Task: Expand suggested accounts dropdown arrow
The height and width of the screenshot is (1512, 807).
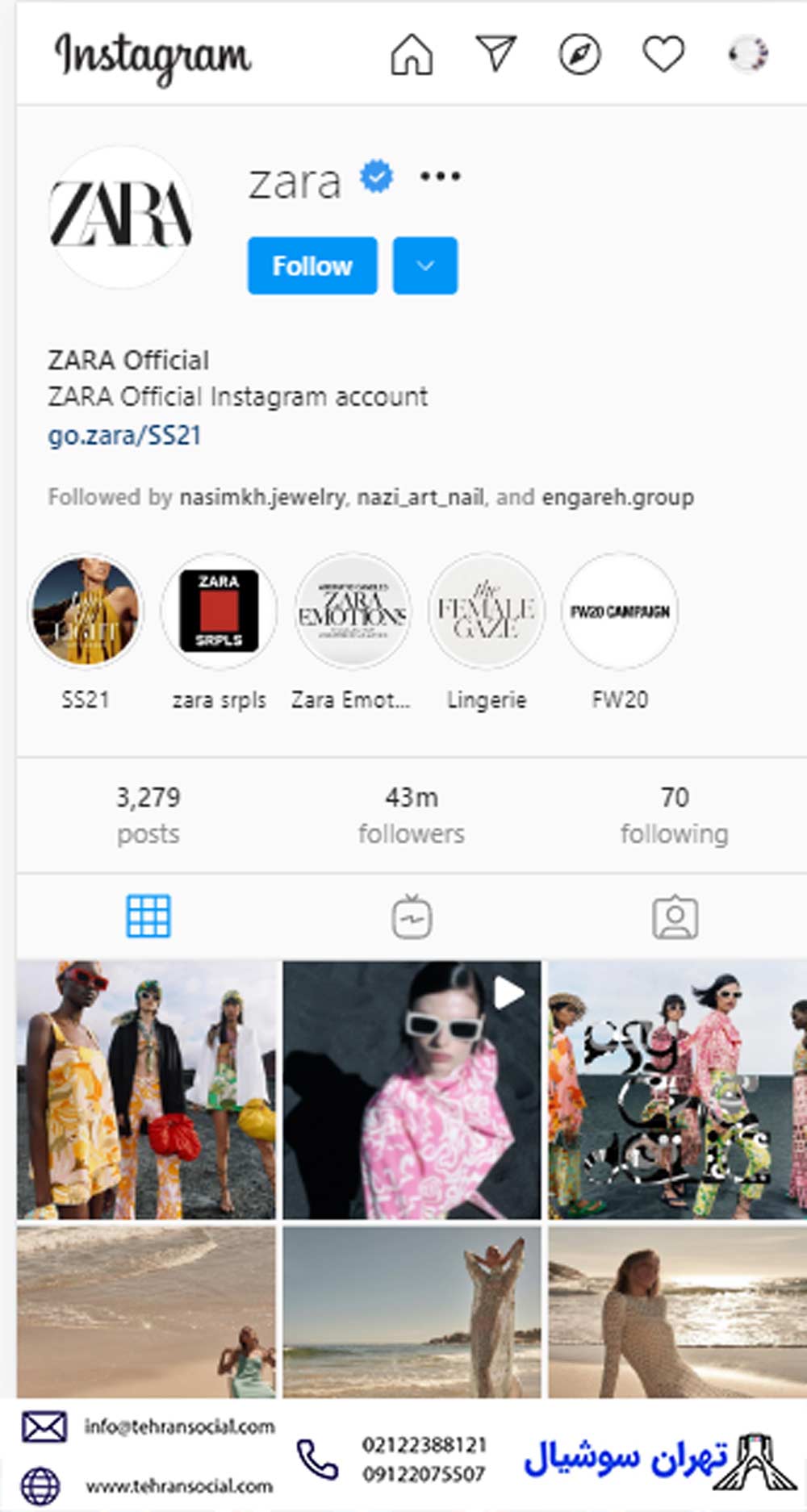Action: [425, 265]
